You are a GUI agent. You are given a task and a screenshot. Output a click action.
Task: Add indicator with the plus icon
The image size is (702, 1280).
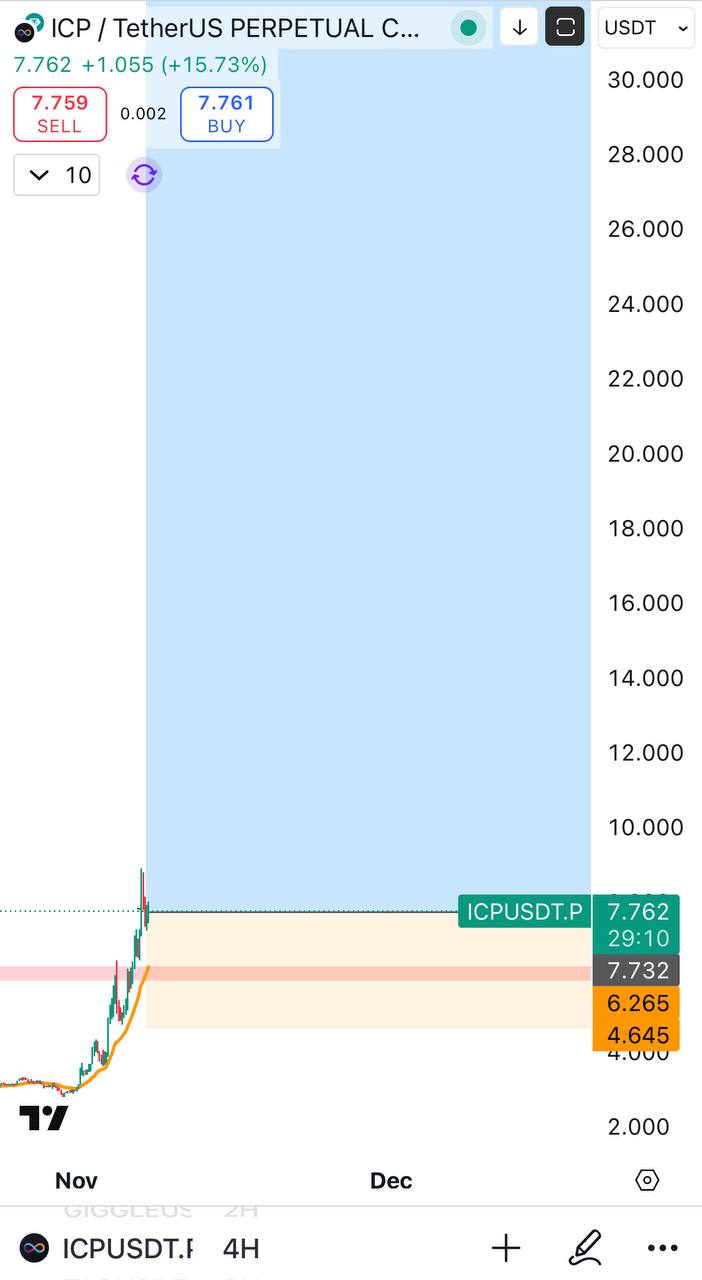506,1247
